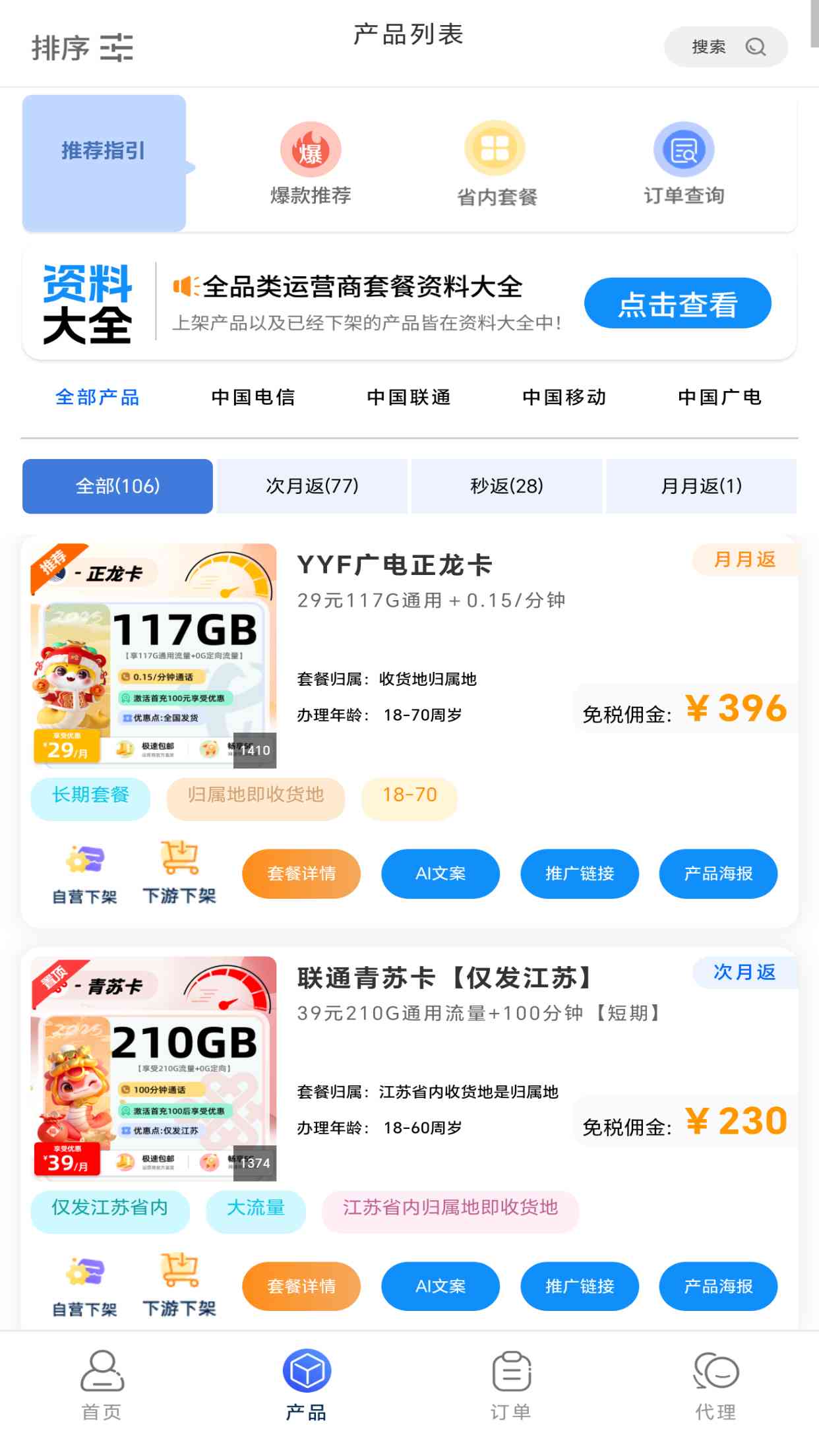The height and width of the screenshot is (1456, 819).
Task: Switch to the 中国电信 tab
Action: pos(253,398)
